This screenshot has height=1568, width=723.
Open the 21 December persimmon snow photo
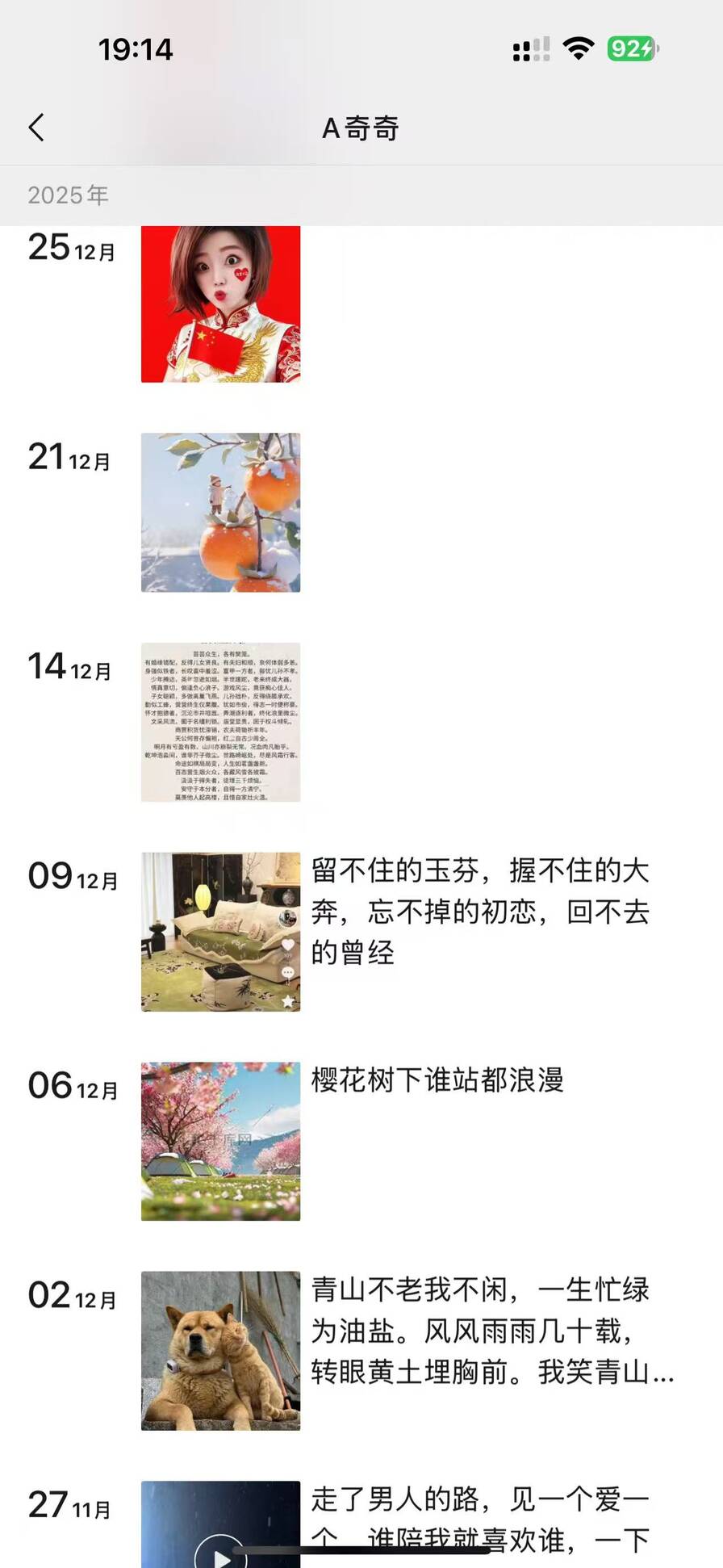(220, 512)
